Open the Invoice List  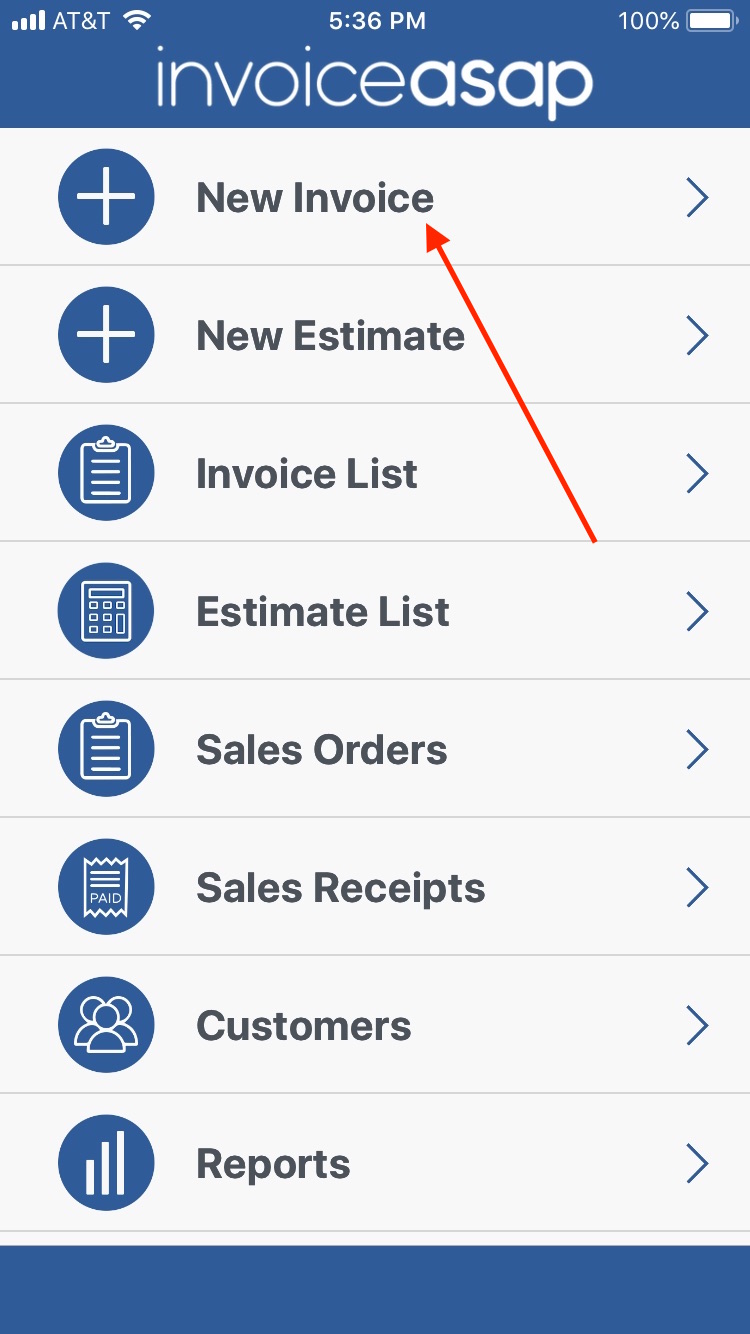click(306, 474)
